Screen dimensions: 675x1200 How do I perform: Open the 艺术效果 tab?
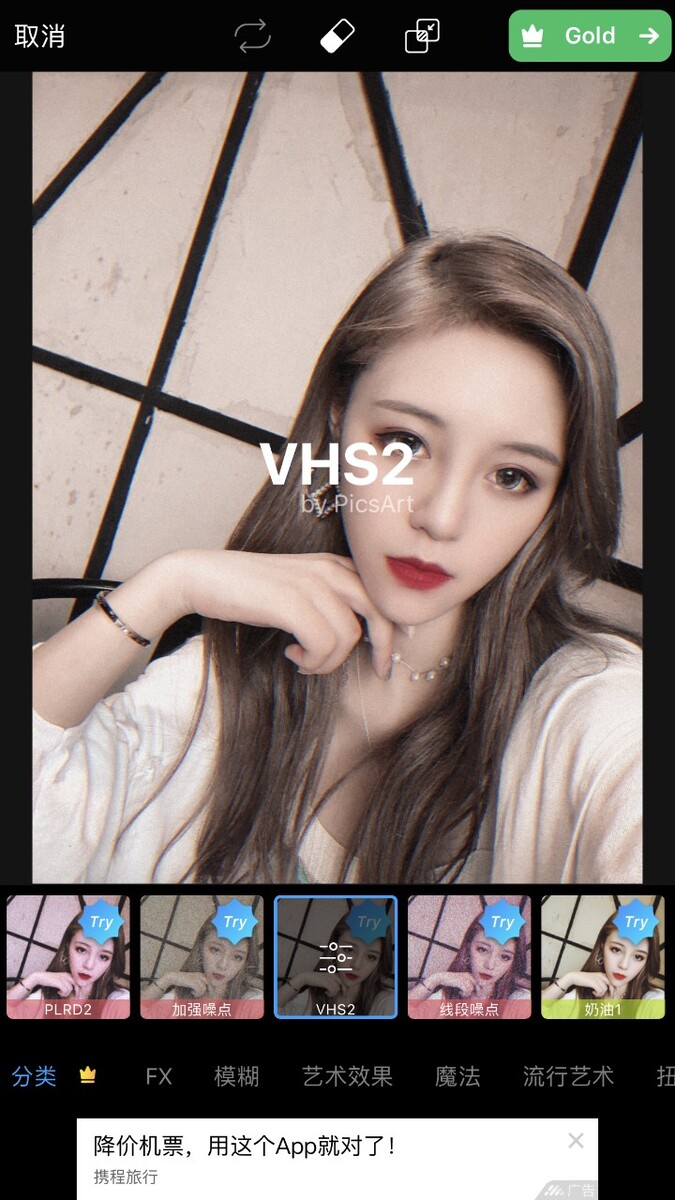347,1076
